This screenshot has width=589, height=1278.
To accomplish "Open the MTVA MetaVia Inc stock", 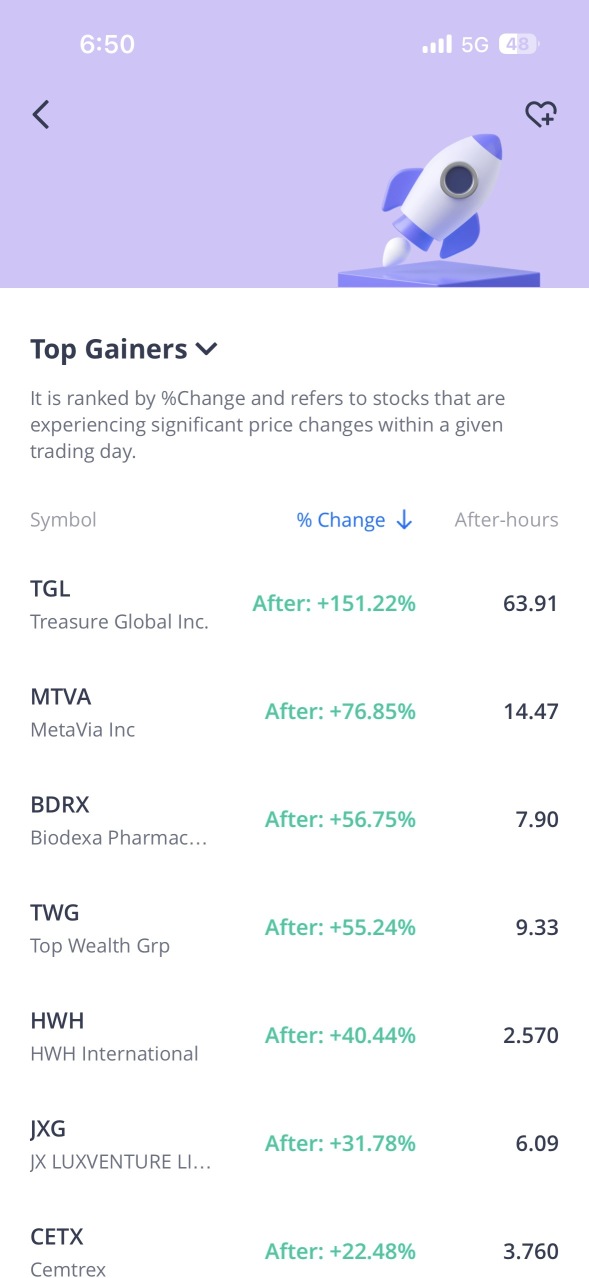I will pyautogui.click(x=294, y=712).
